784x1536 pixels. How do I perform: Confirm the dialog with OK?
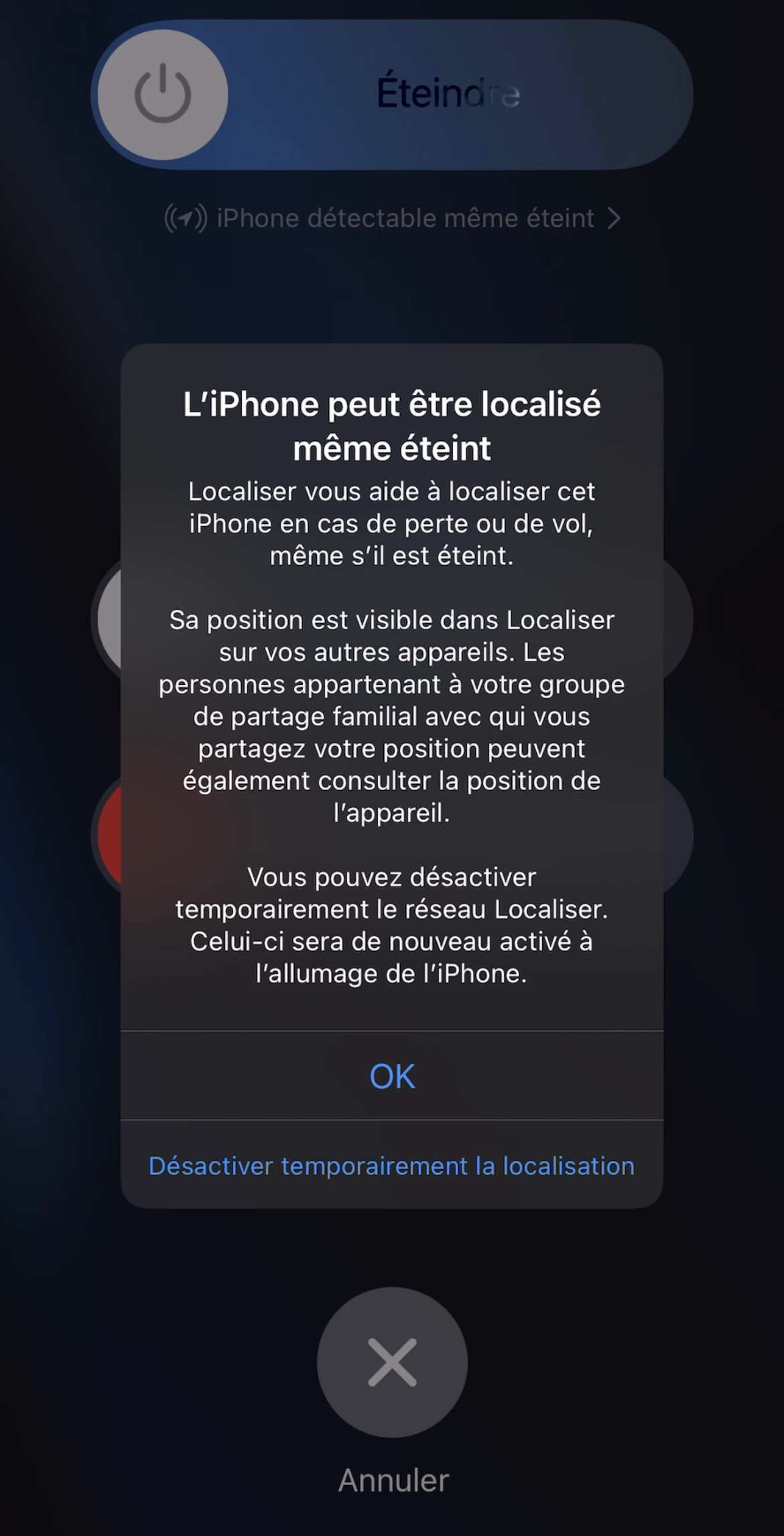click(392, 1076)
